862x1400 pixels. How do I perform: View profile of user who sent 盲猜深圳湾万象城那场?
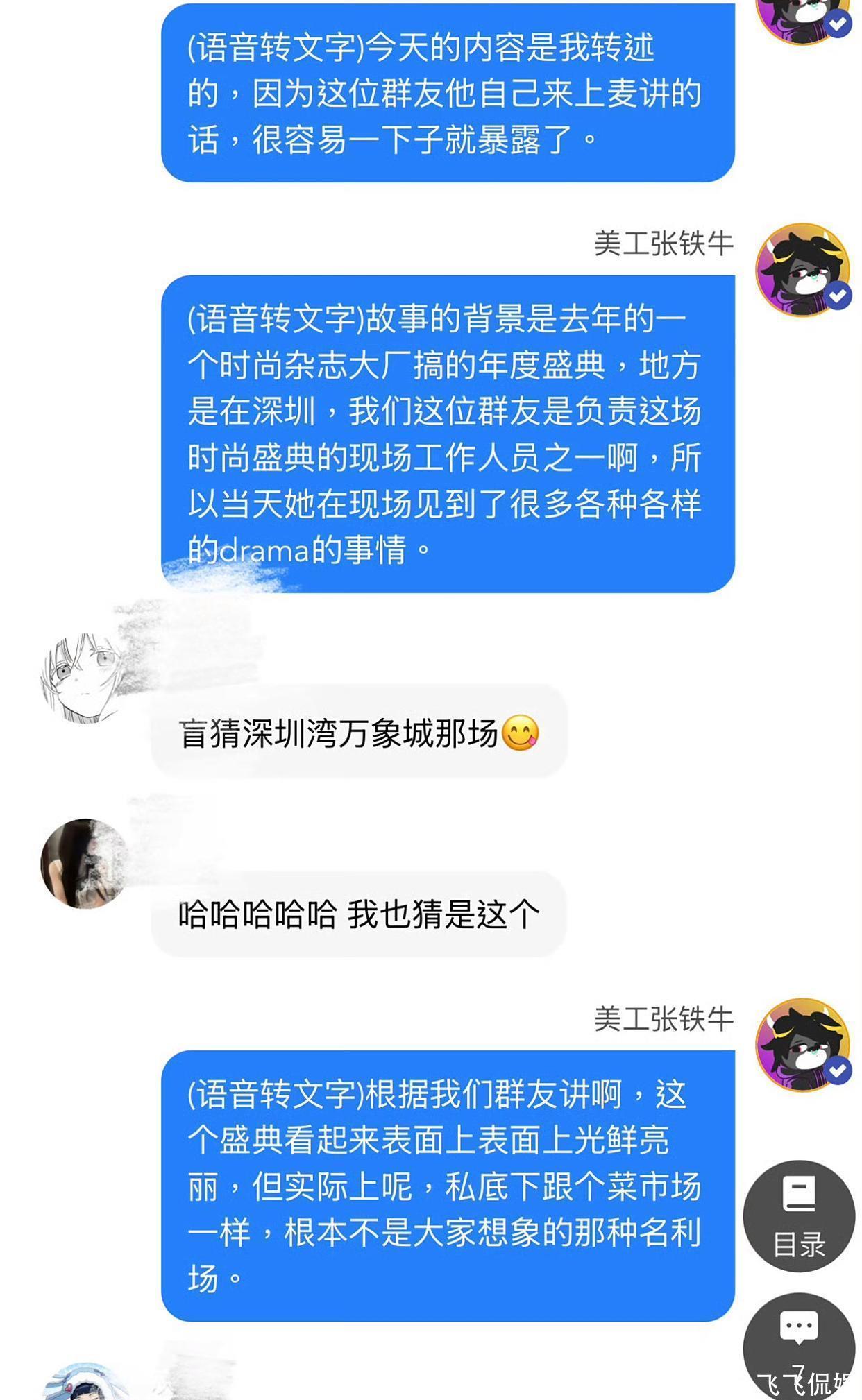coord(82,678)
